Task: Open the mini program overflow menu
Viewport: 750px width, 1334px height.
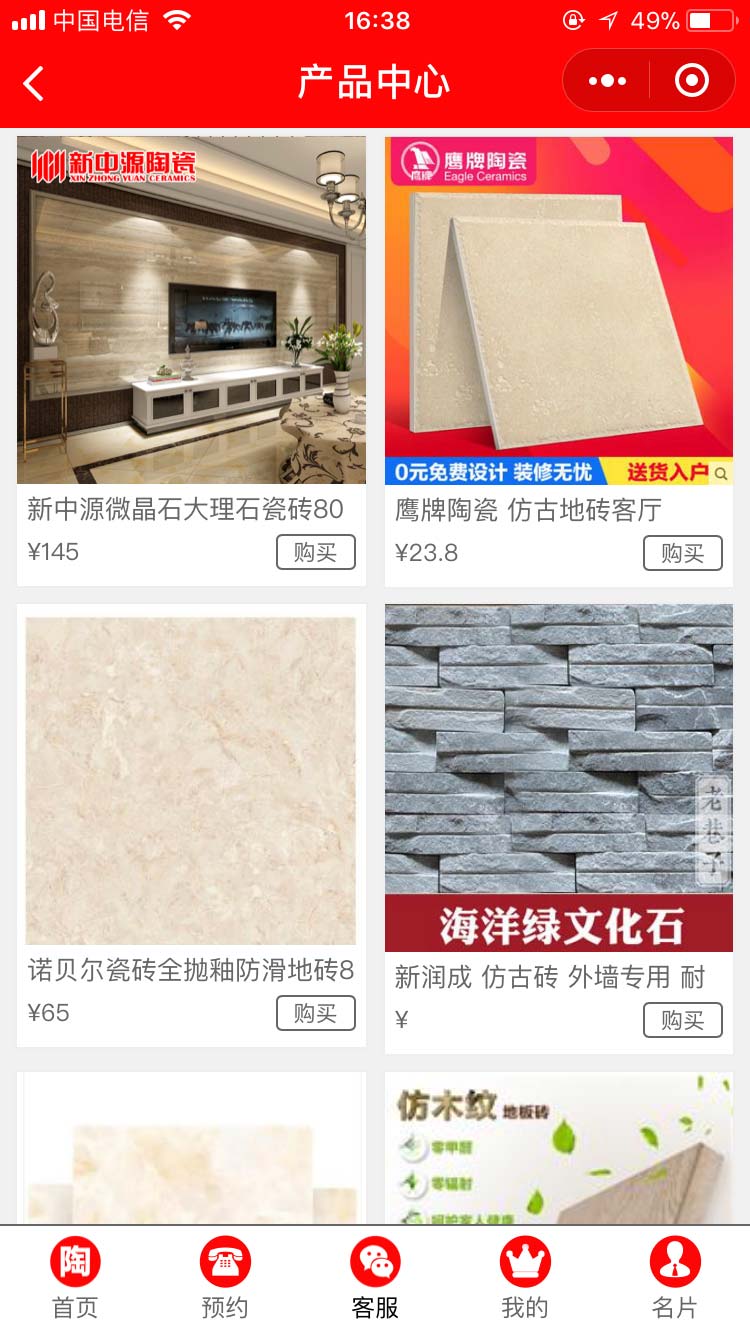Action: tap(608, 81)
